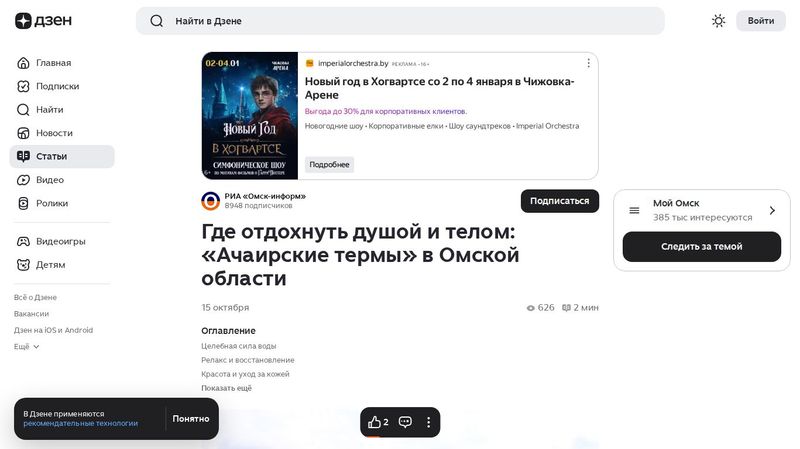The height and width of the screenshot is (449, 800).
Task: Open the article comments icon
Action: (x=405, y=422)
